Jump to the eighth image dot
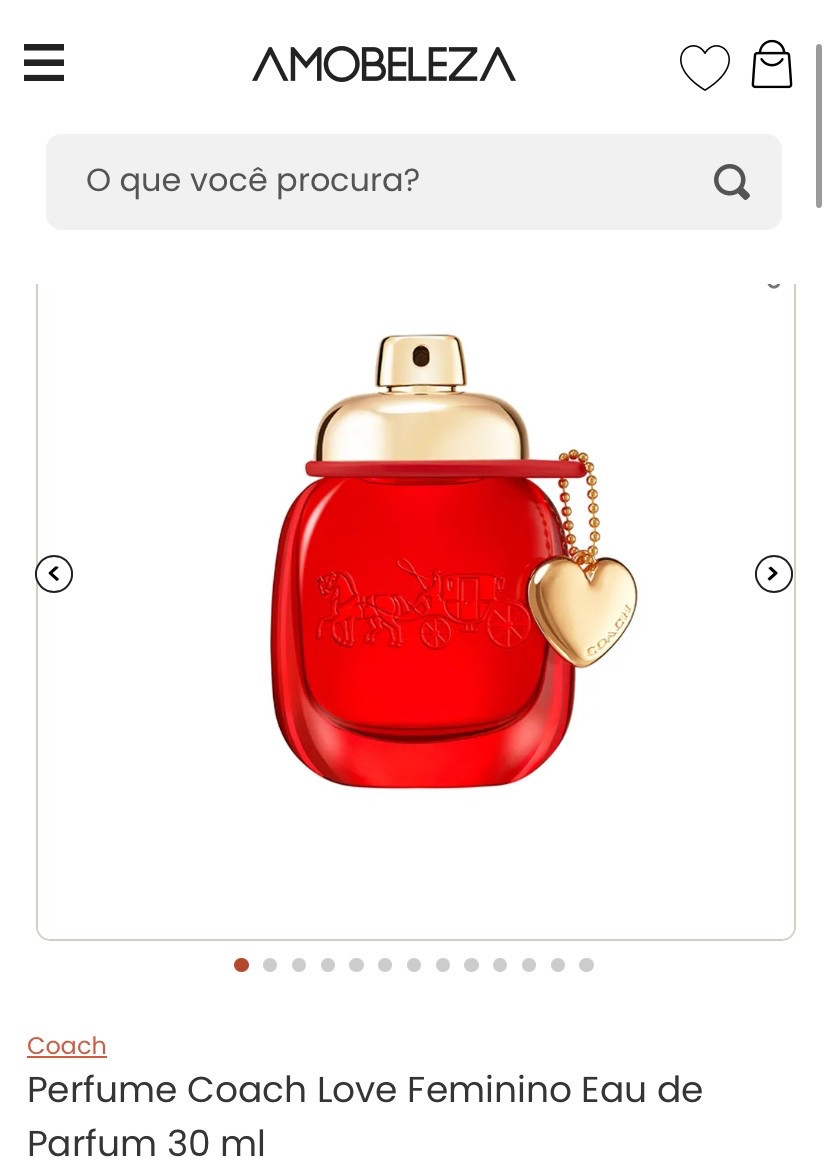The height and width of the screenshot is (1171, 828). 442,964
